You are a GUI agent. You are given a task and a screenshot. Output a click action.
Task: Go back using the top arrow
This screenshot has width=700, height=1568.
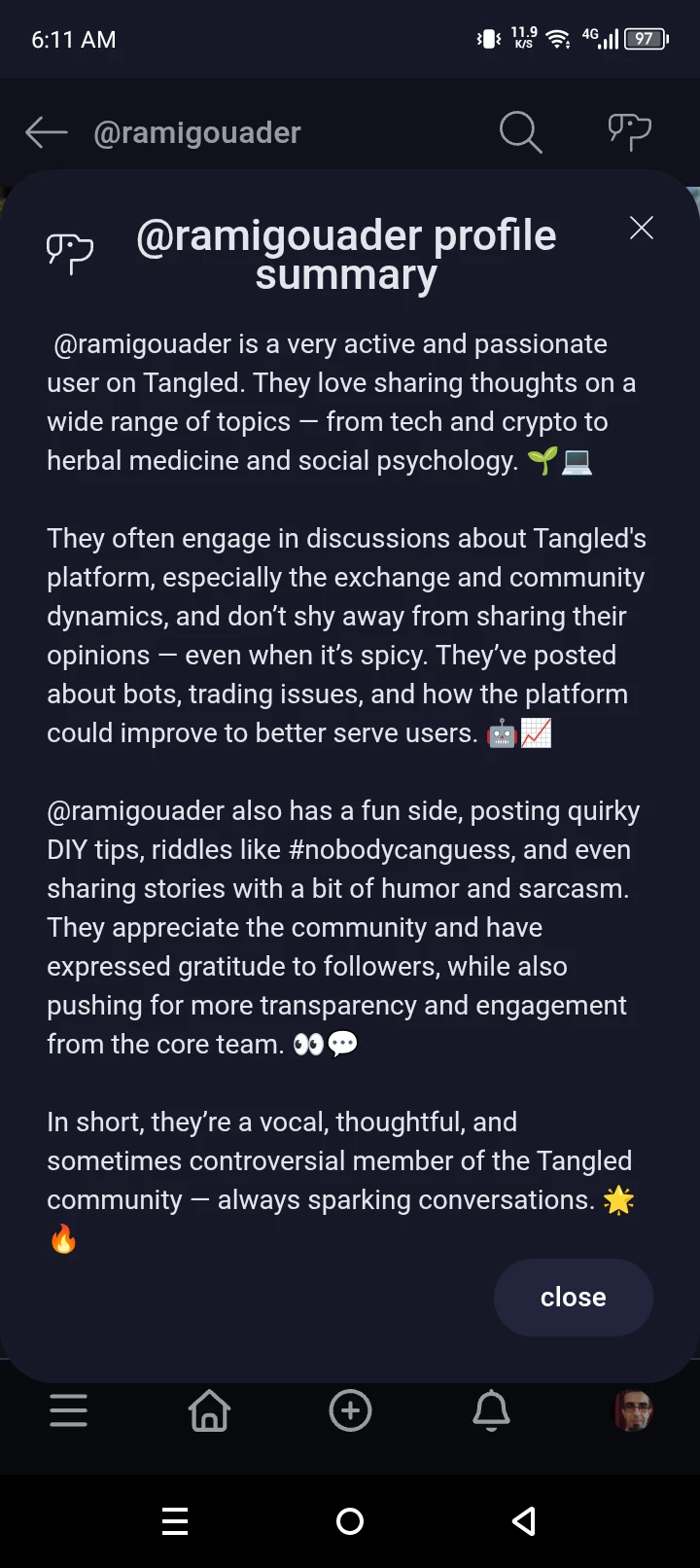[x=46, y=132]
